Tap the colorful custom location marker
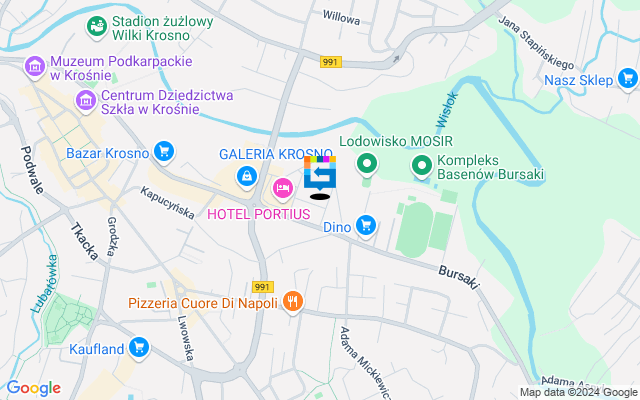The width and height of the screenshot is (640, 400). coord(320,174)
